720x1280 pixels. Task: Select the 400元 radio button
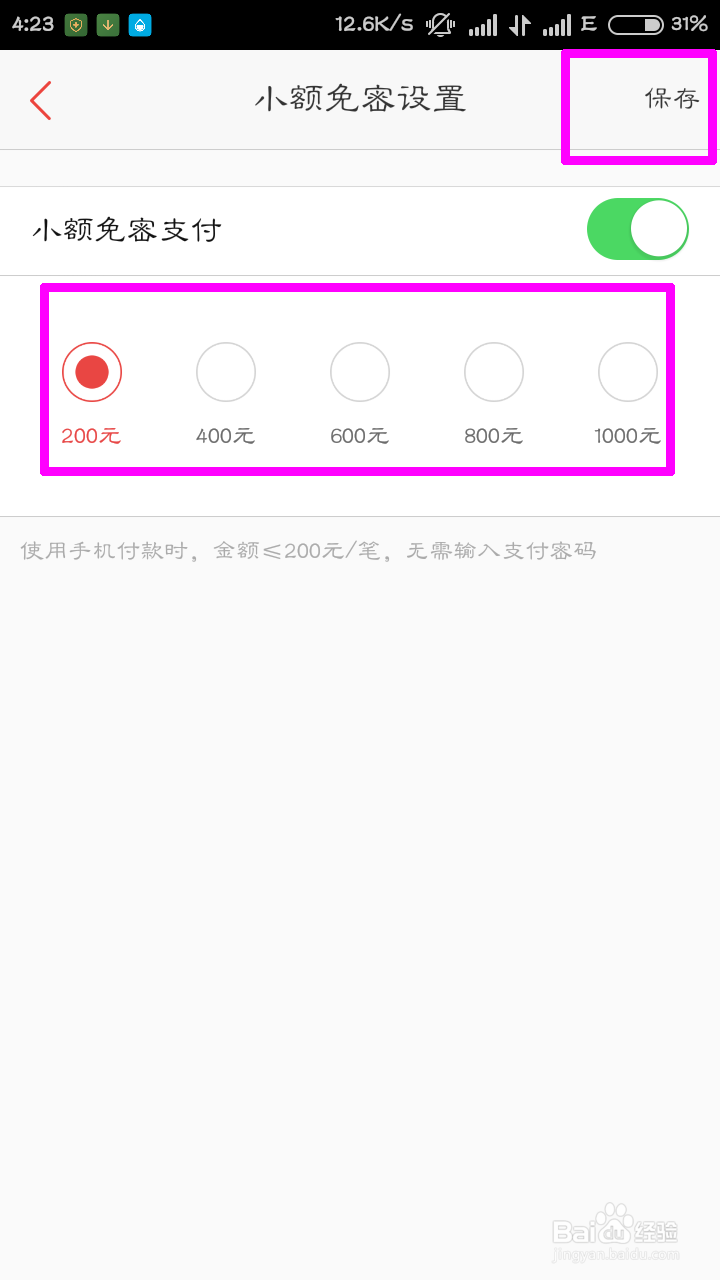tap(226, 371)
